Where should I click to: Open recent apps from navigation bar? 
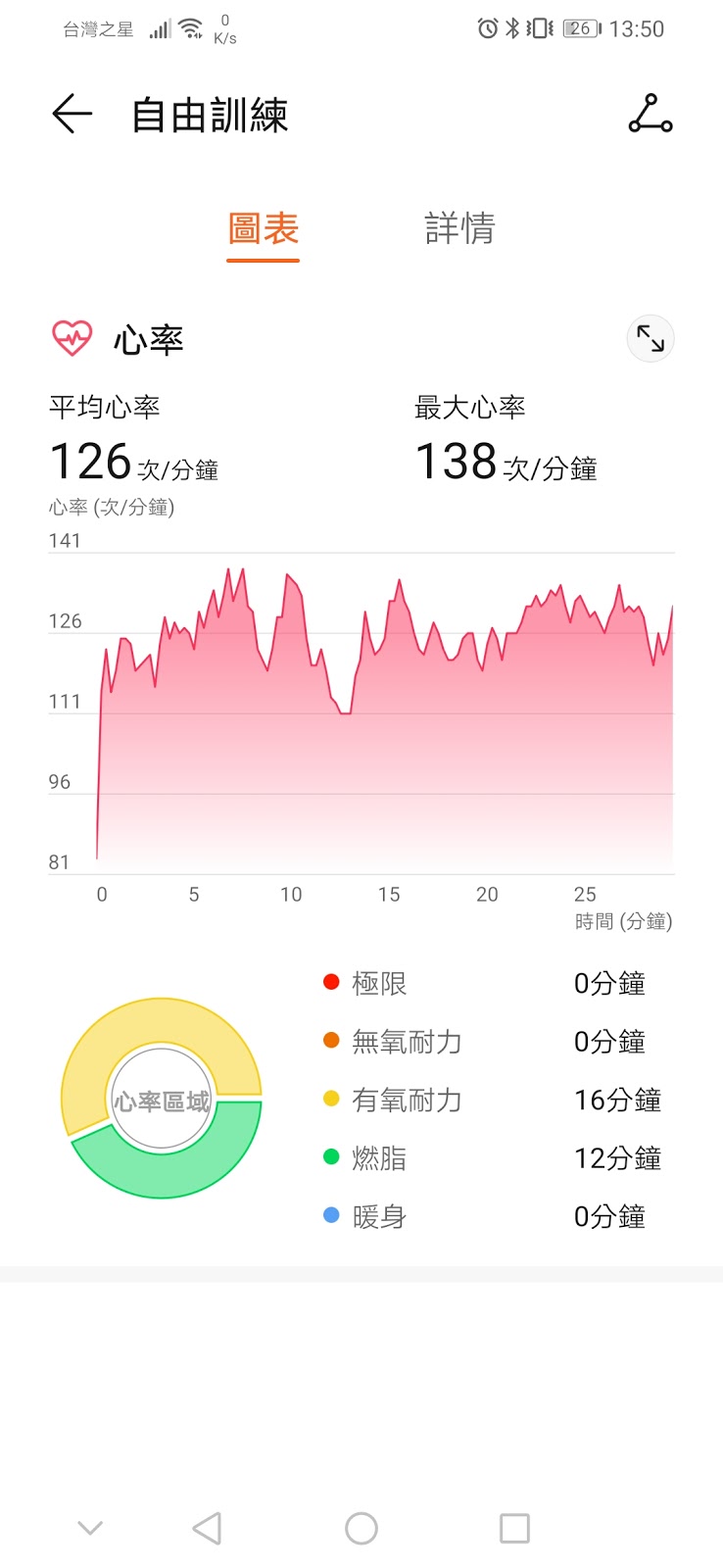[x=514, y=1528]
